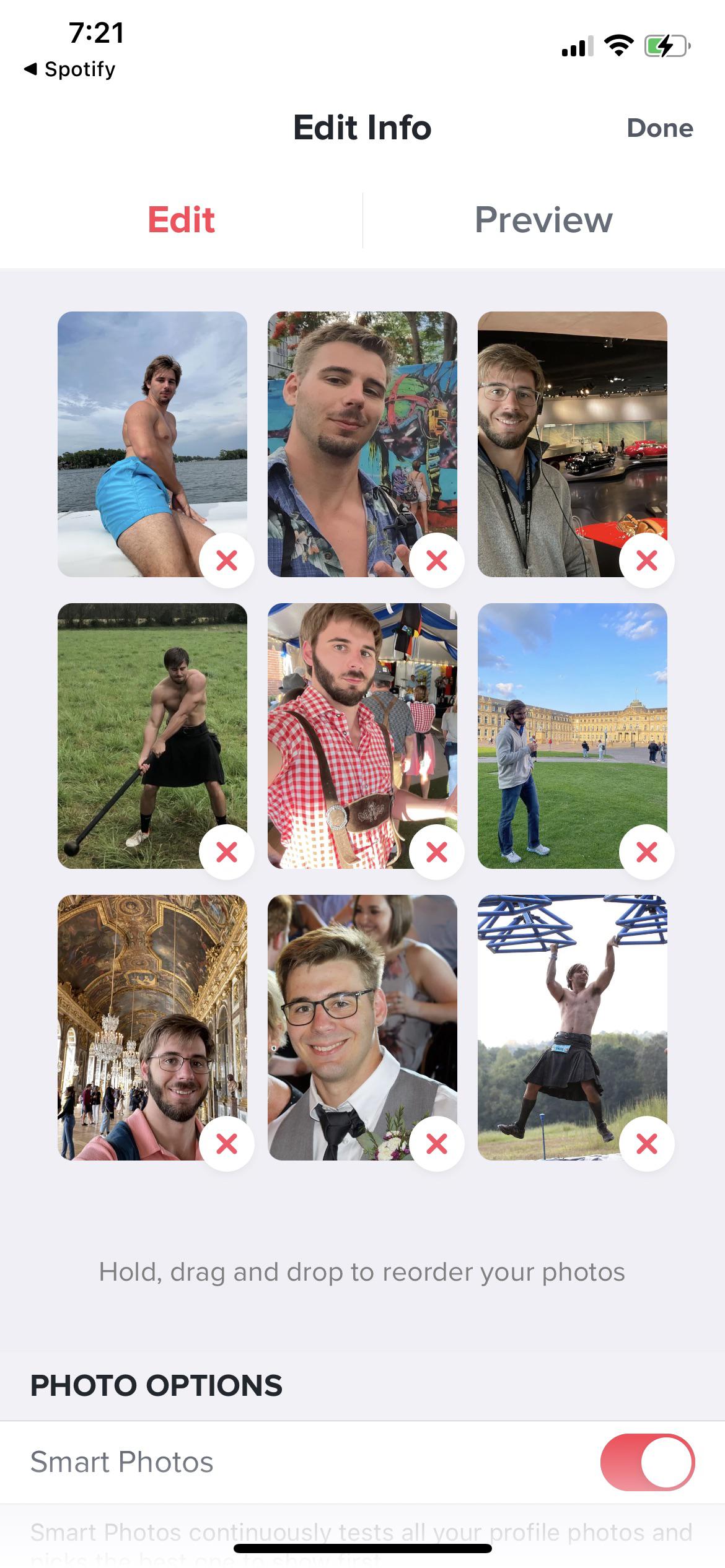The height and width of the screenshot is (1568, 725).
Task: Delete the graffiti mural selfie photo
Action: coord(437,560)
